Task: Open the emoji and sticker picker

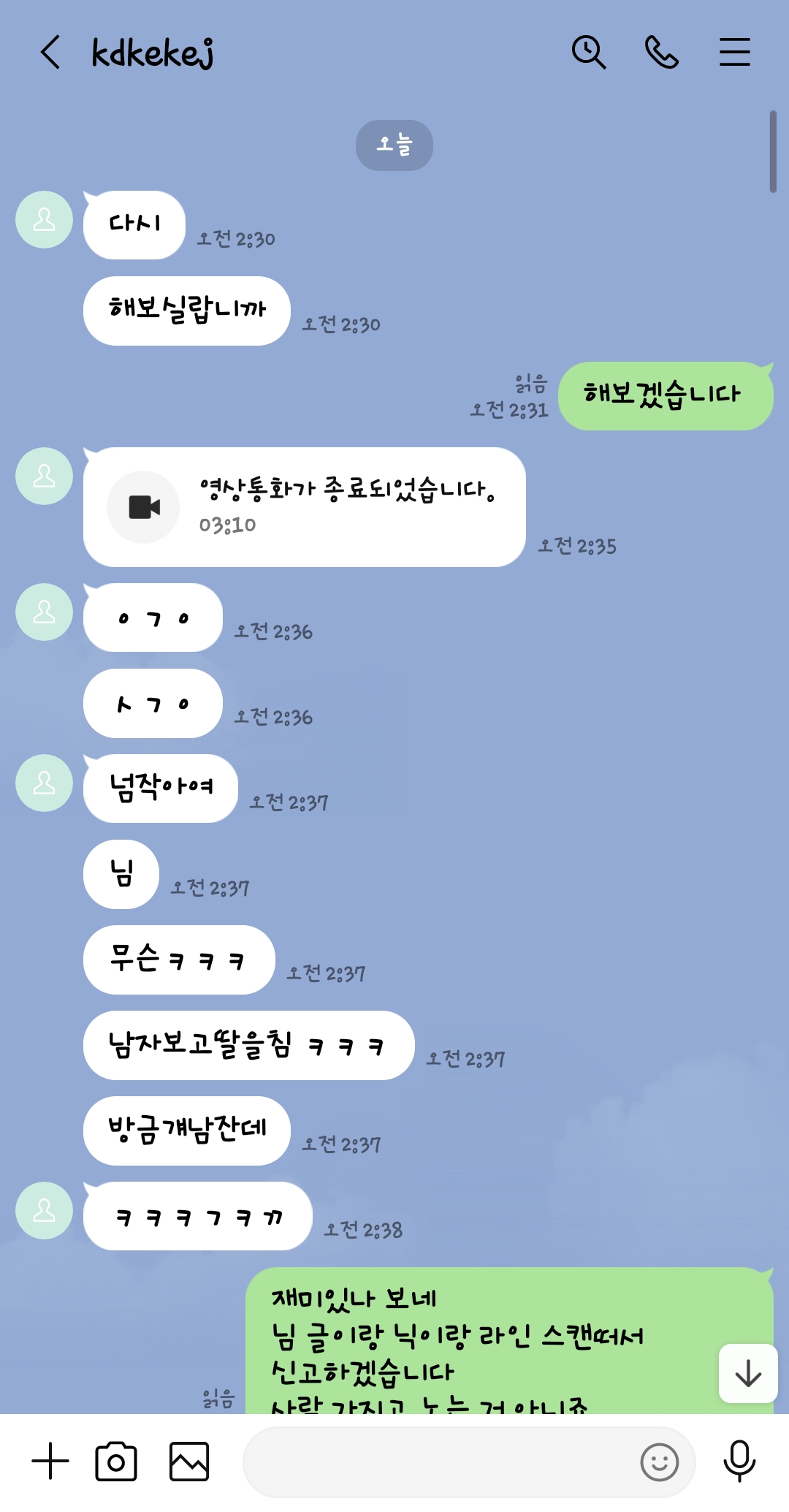Action: coord(659,1462)
